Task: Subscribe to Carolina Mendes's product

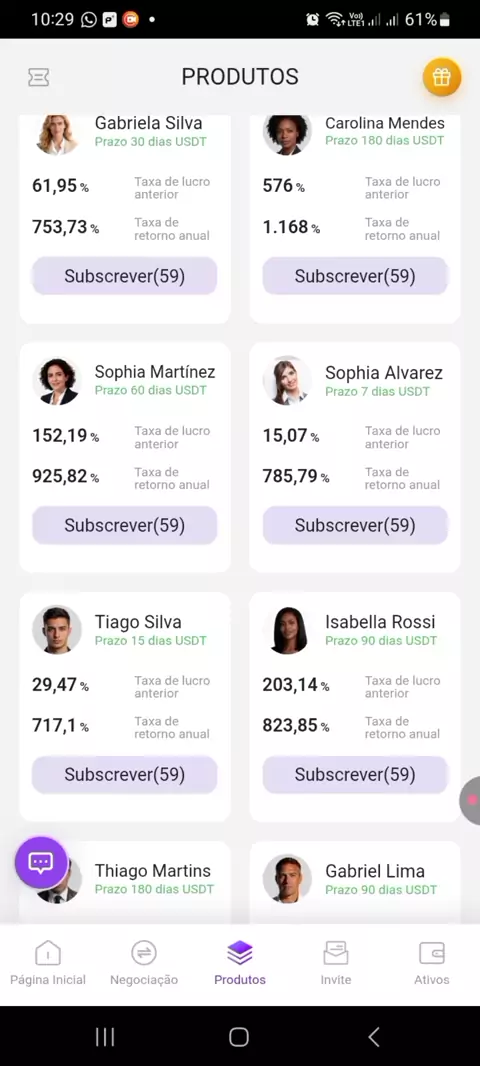Action: click(355, 276)
